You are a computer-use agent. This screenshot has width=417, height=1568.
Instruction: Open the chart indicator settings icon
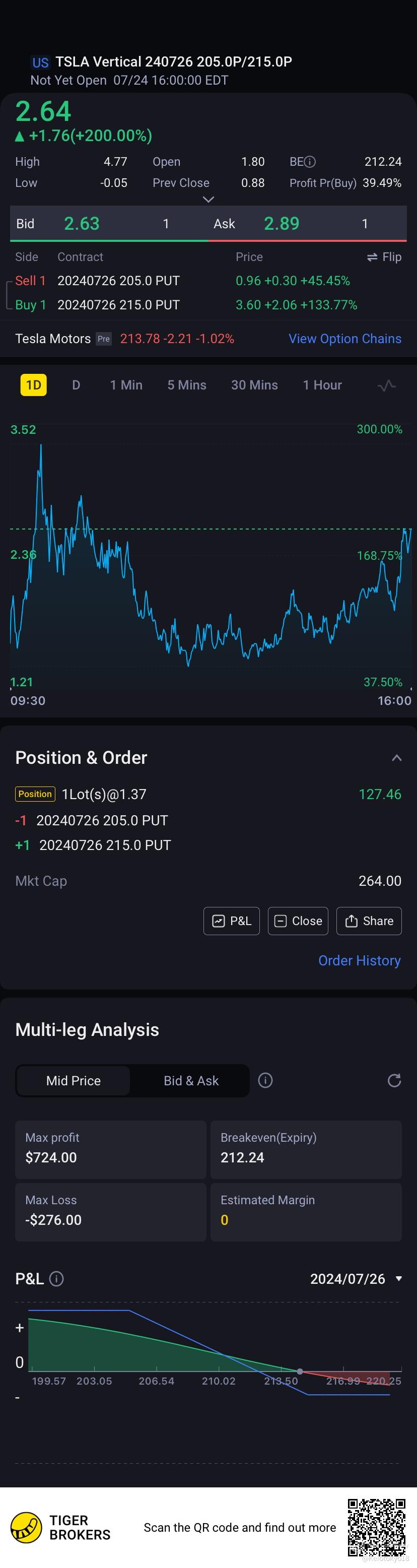pos(387,385)
